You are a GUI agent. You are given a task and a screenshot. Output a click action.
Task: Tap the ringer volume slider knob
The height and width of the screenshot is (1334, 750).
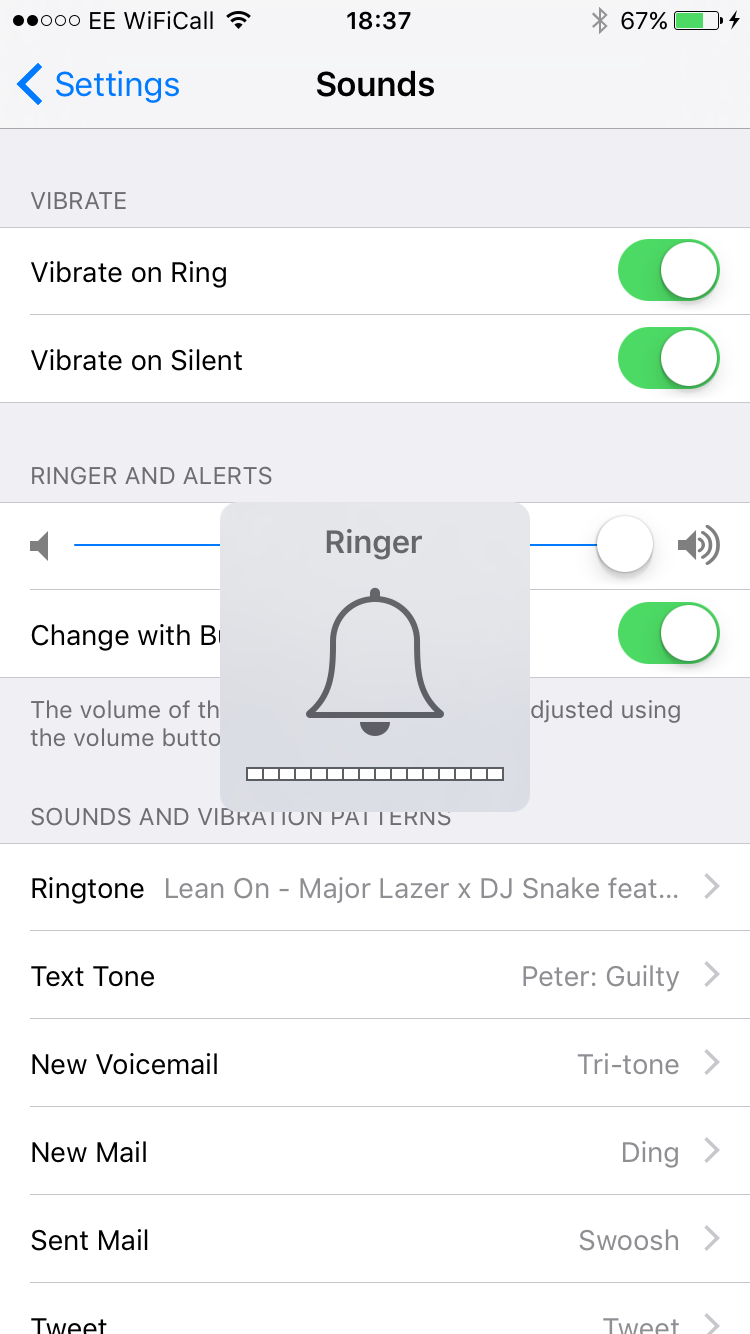(x=625, y=545)
